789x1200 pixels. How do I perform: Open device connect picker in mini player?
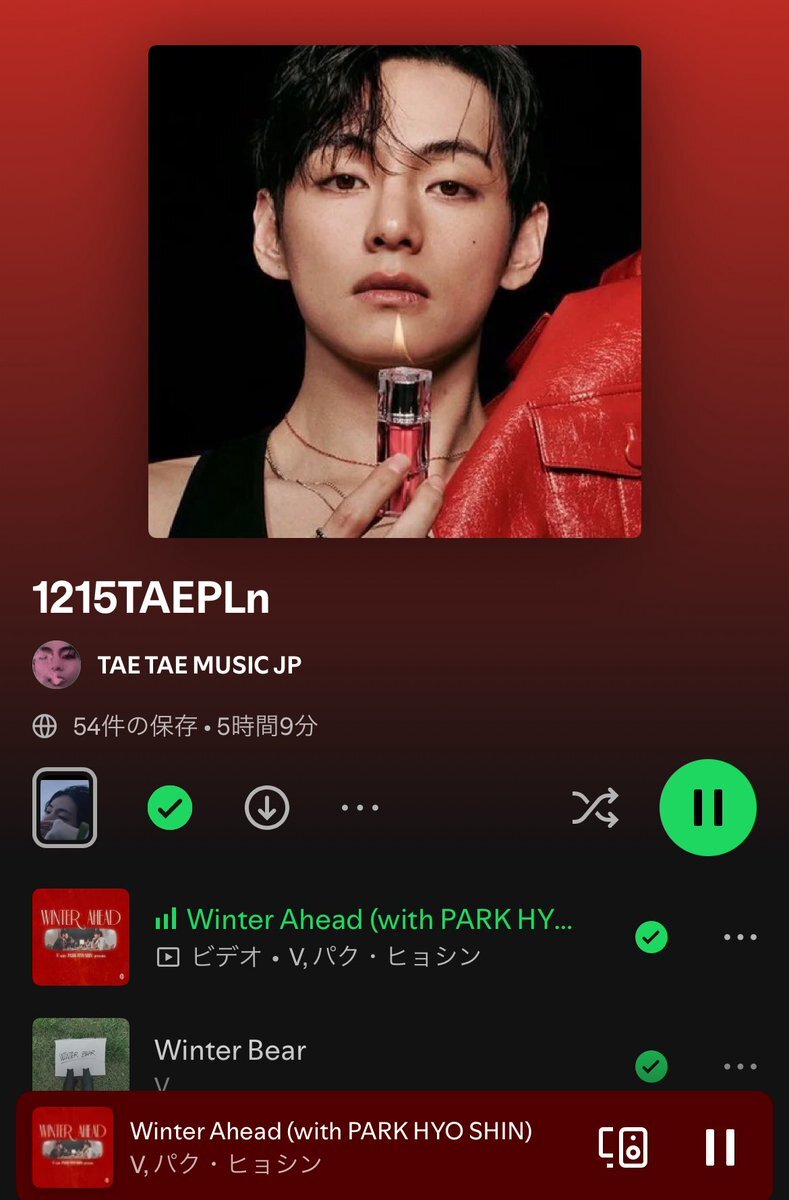click(623, 1147)
